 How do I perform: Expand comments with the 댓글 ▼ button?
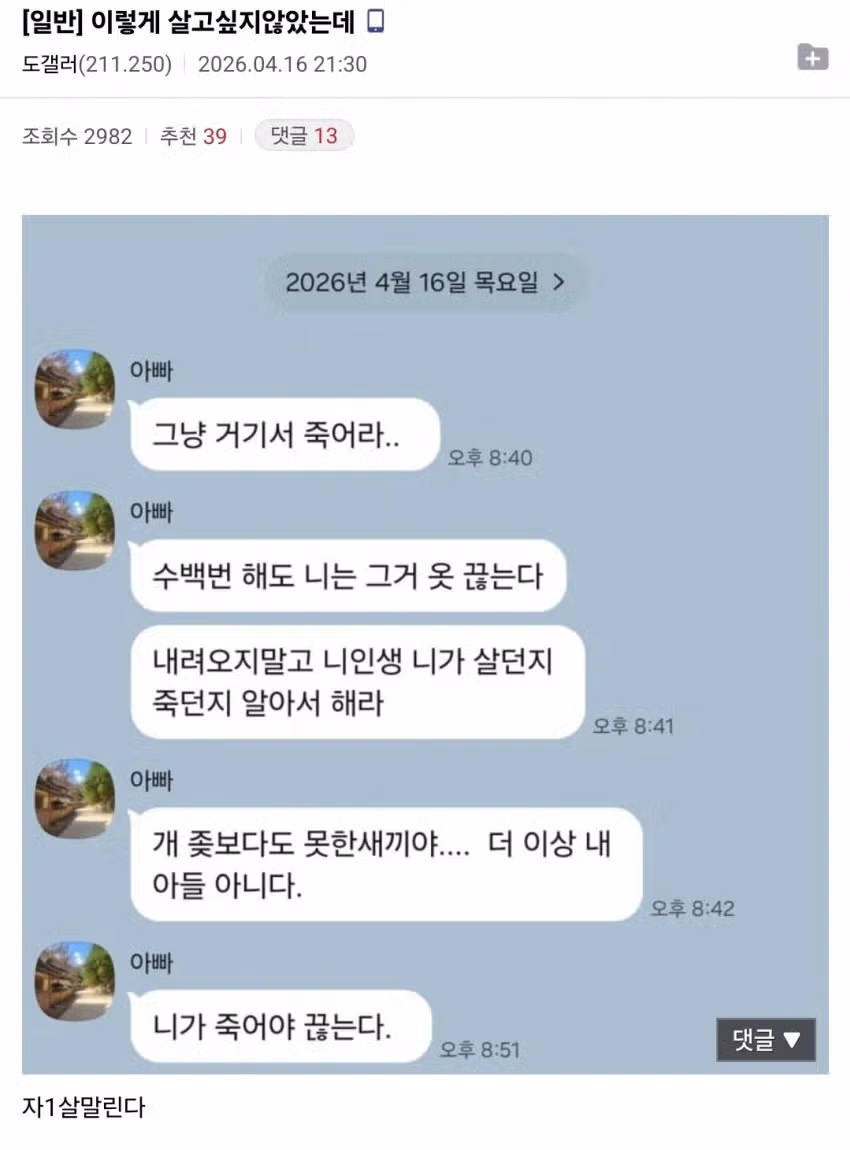766,1040
